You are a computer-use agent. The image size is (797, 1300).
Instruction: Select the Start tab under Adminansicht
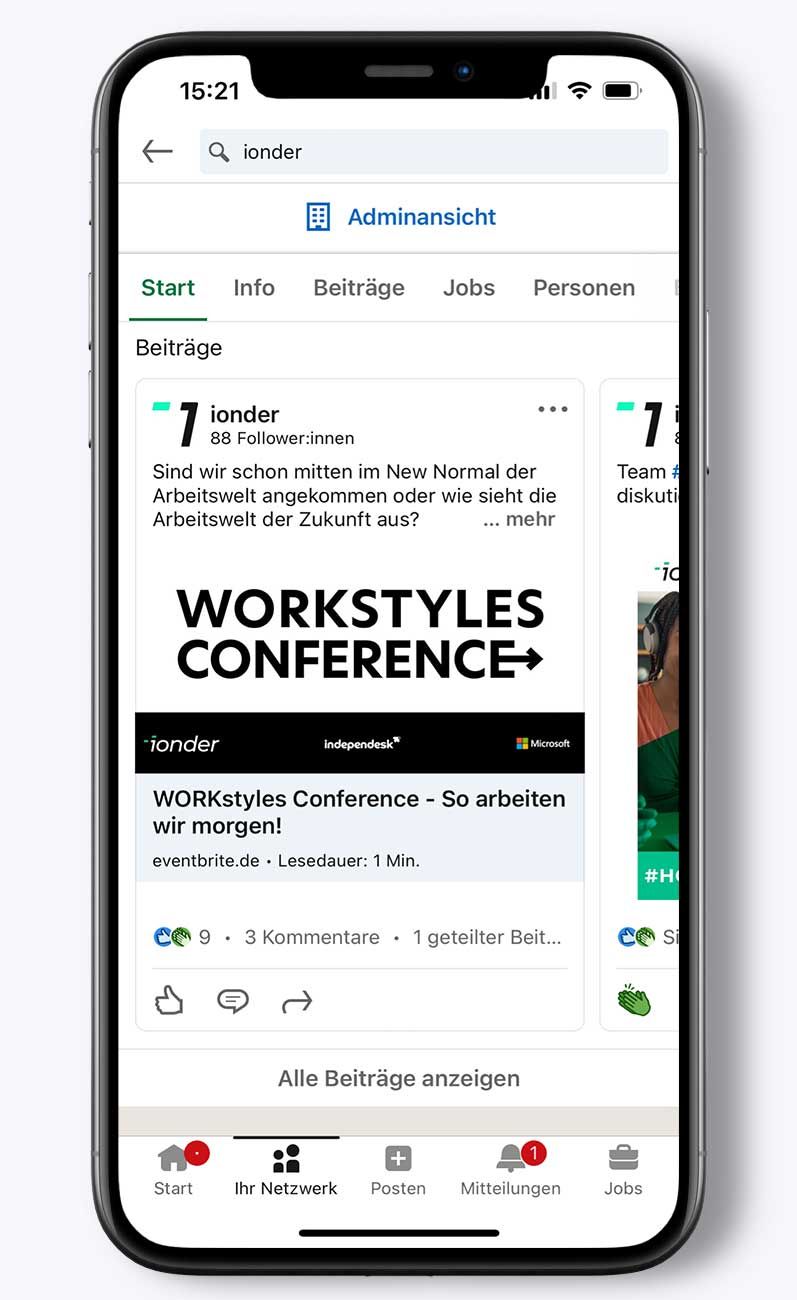click(168, 288)
